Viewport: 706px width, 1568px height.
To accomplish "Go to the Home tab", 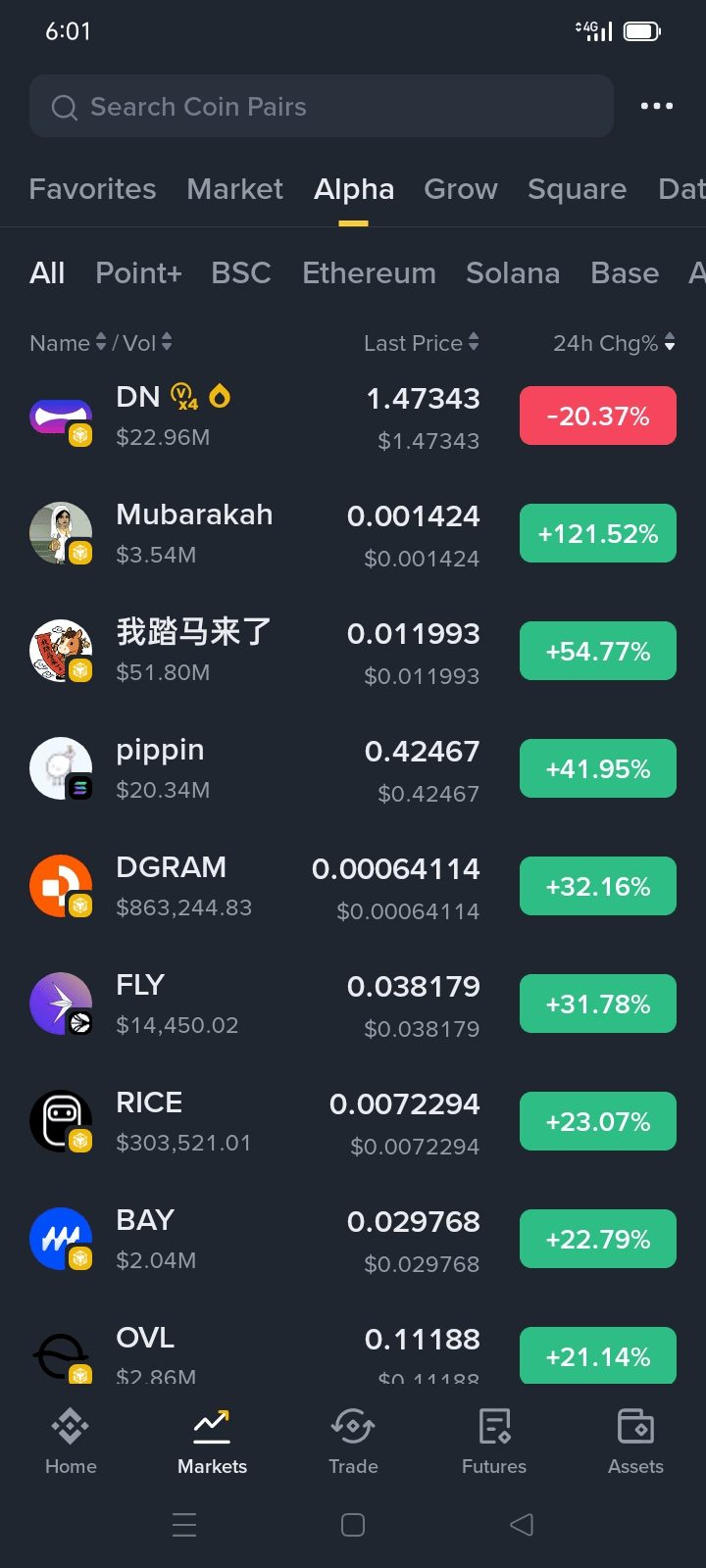I will (71, 1441).
